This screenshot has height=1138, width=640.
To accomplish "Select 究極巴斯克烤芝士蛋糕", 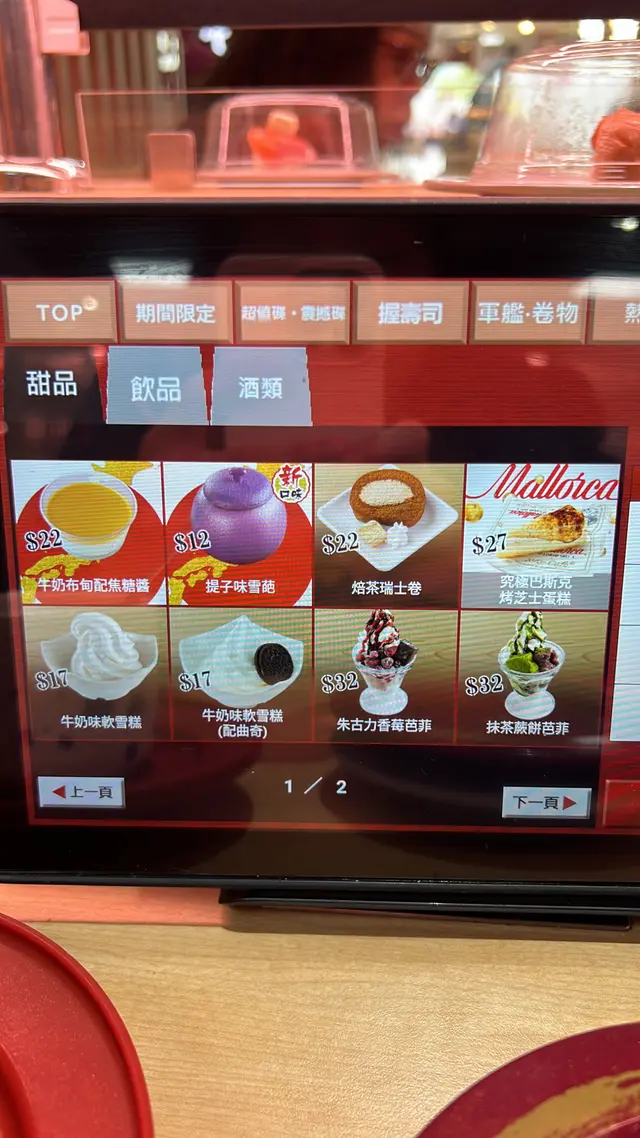I will 540,535.
